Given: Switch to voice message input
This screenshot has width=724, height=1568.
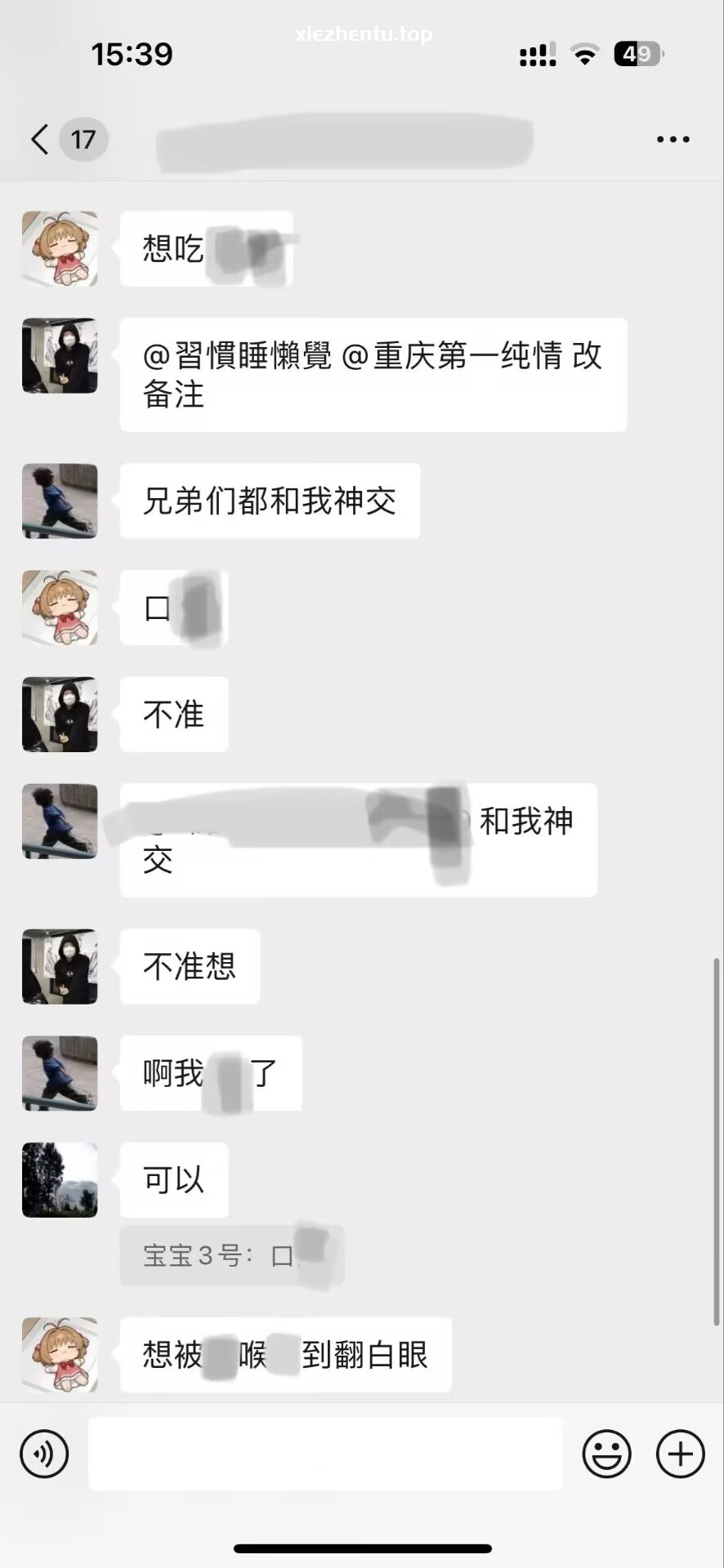Looking at the screenshot, I should [44, 1454].
